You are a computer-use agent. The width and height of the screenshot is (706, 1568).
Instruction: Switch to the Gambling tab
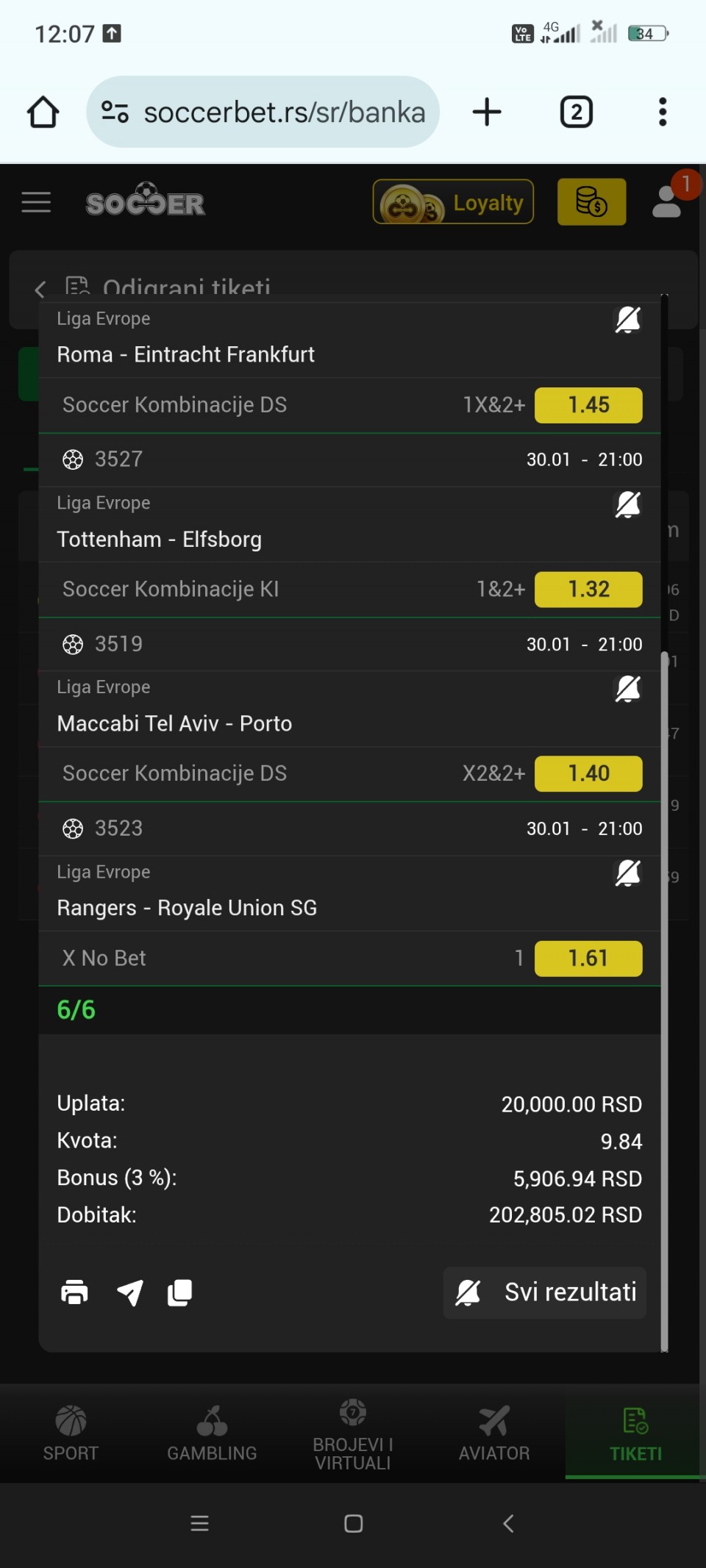coord(212,1433)
